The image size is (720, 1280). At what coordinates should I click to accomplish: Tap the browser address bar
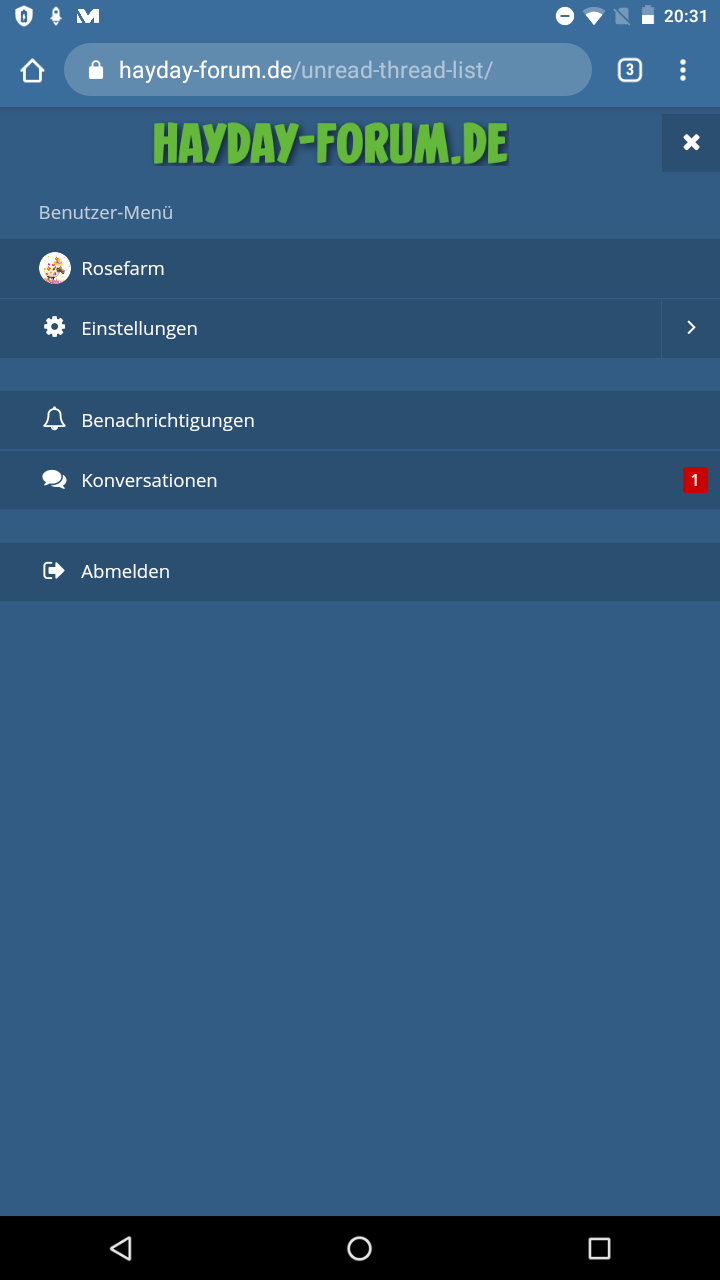coord(330,70)
